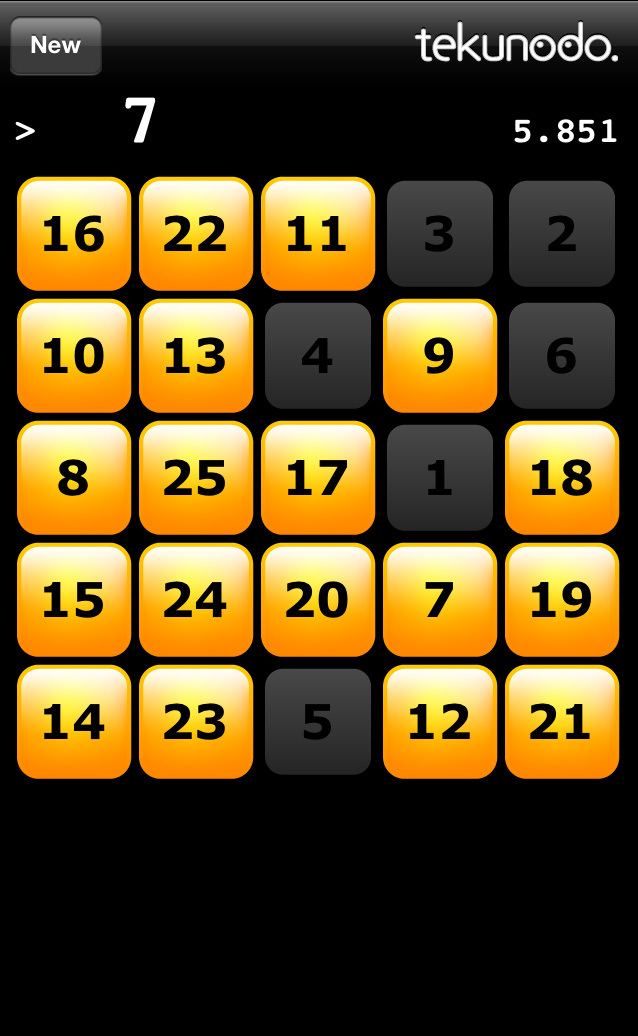638x1036 pixels.
Task: Tap tile number 19
Action: click(562, 600)
